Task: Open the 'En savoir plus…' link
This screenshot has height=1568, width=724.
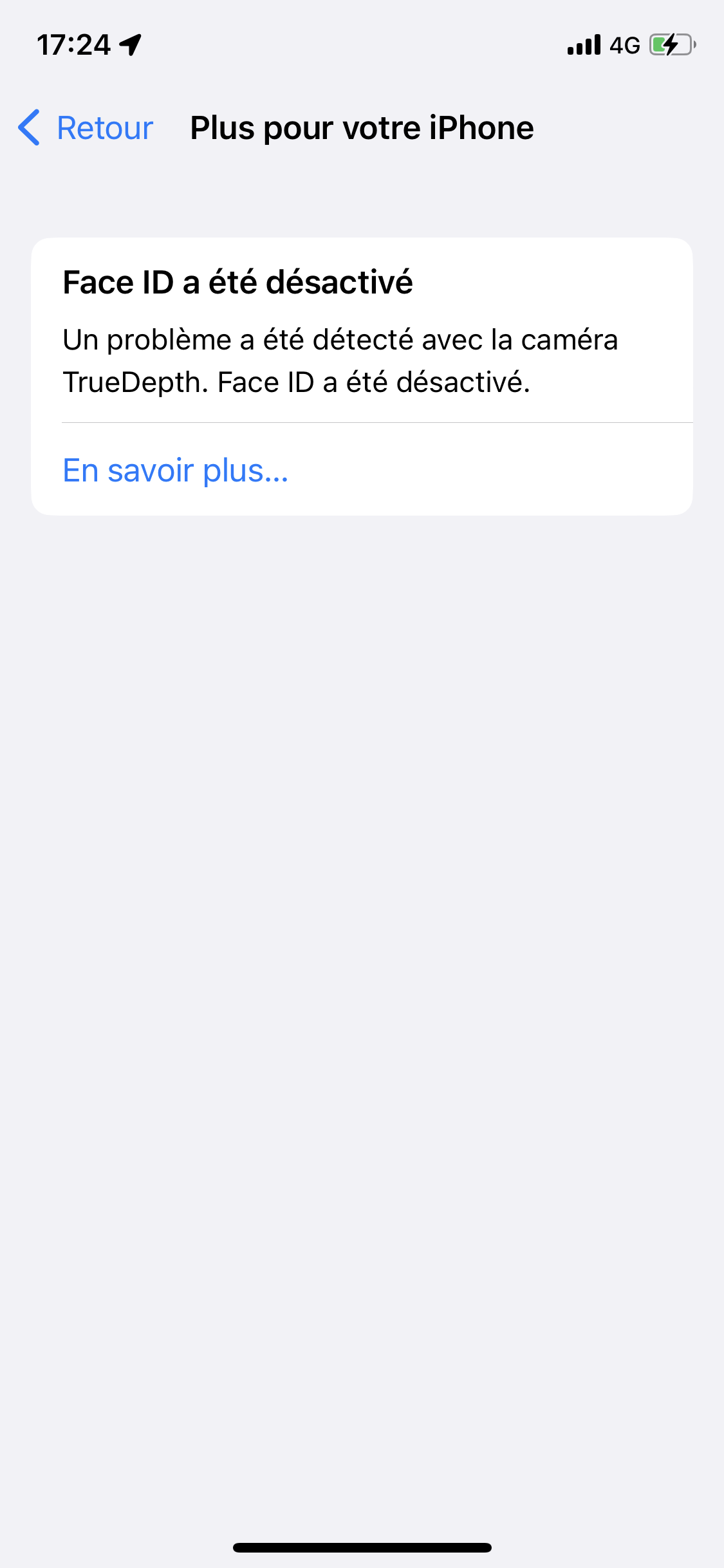Action: [x=176, y=471]
